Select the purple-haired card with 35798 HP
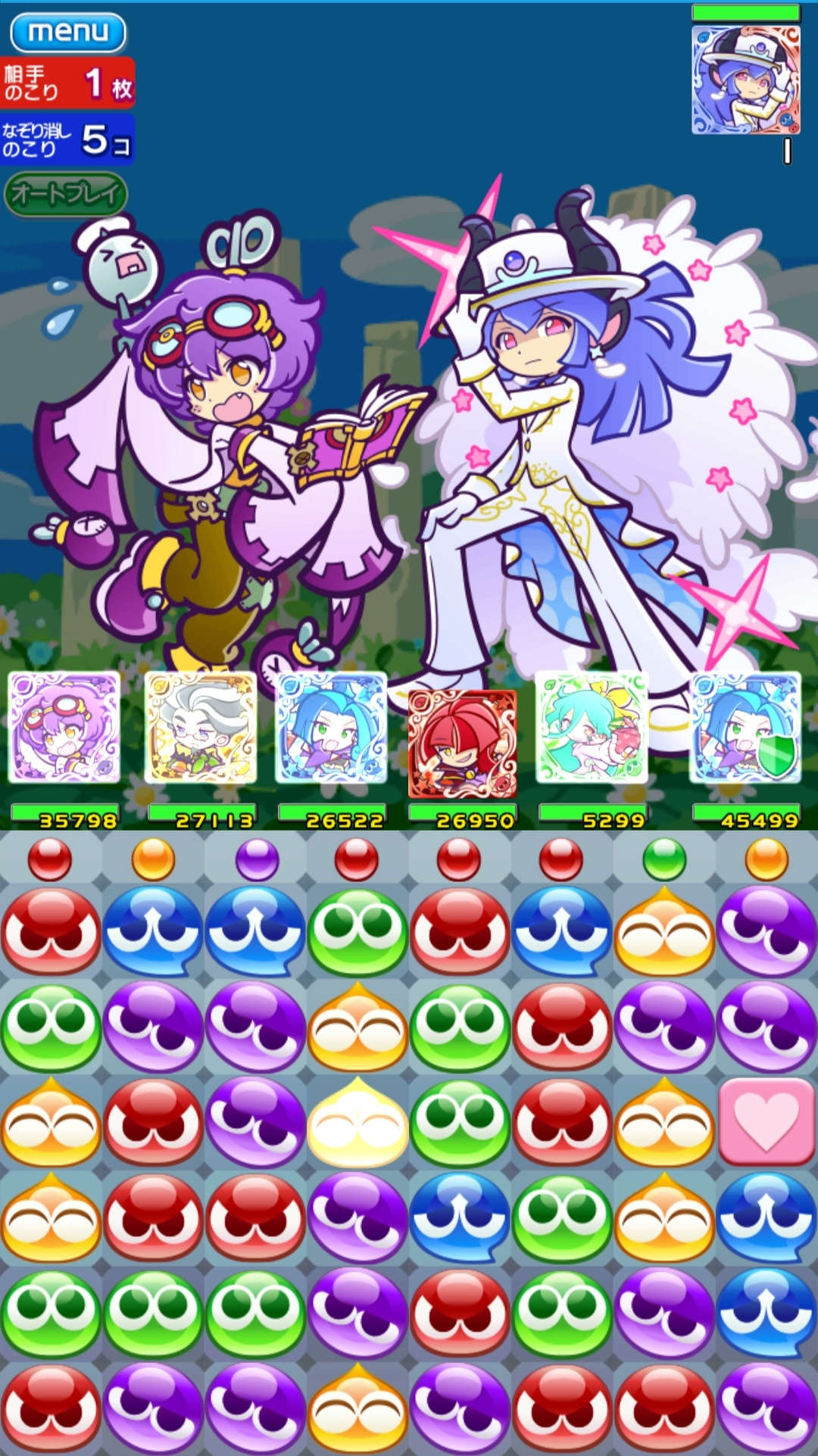The height and width of the screenshot is (1456, 818). 64,727
